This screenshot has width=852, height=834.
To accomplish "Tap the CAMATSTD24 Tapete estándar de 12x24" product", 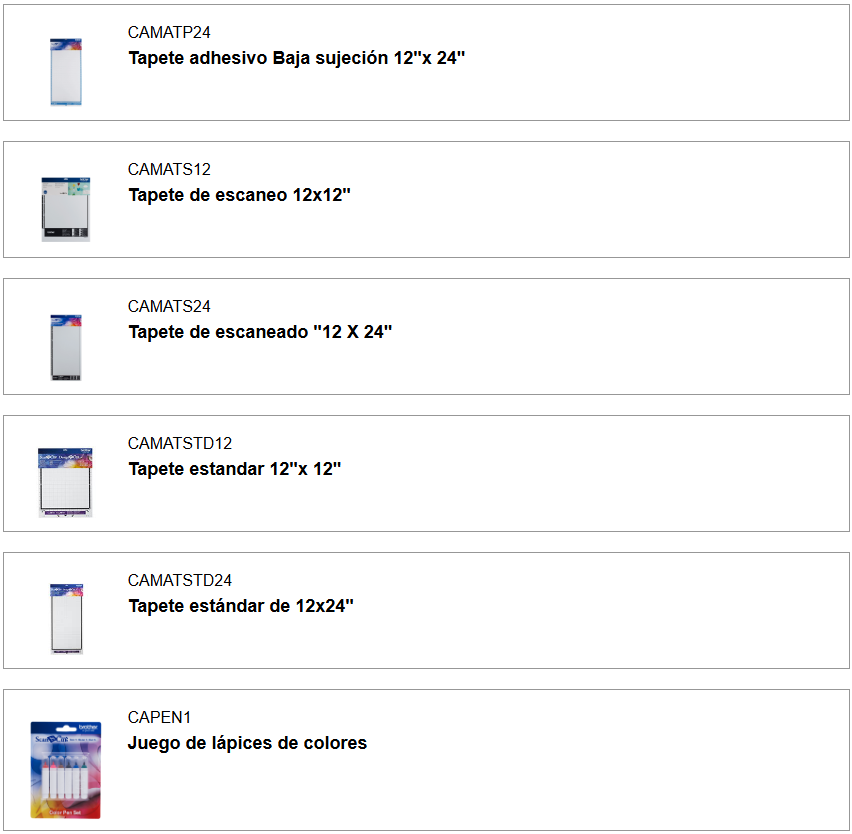I will pos(241,606).
